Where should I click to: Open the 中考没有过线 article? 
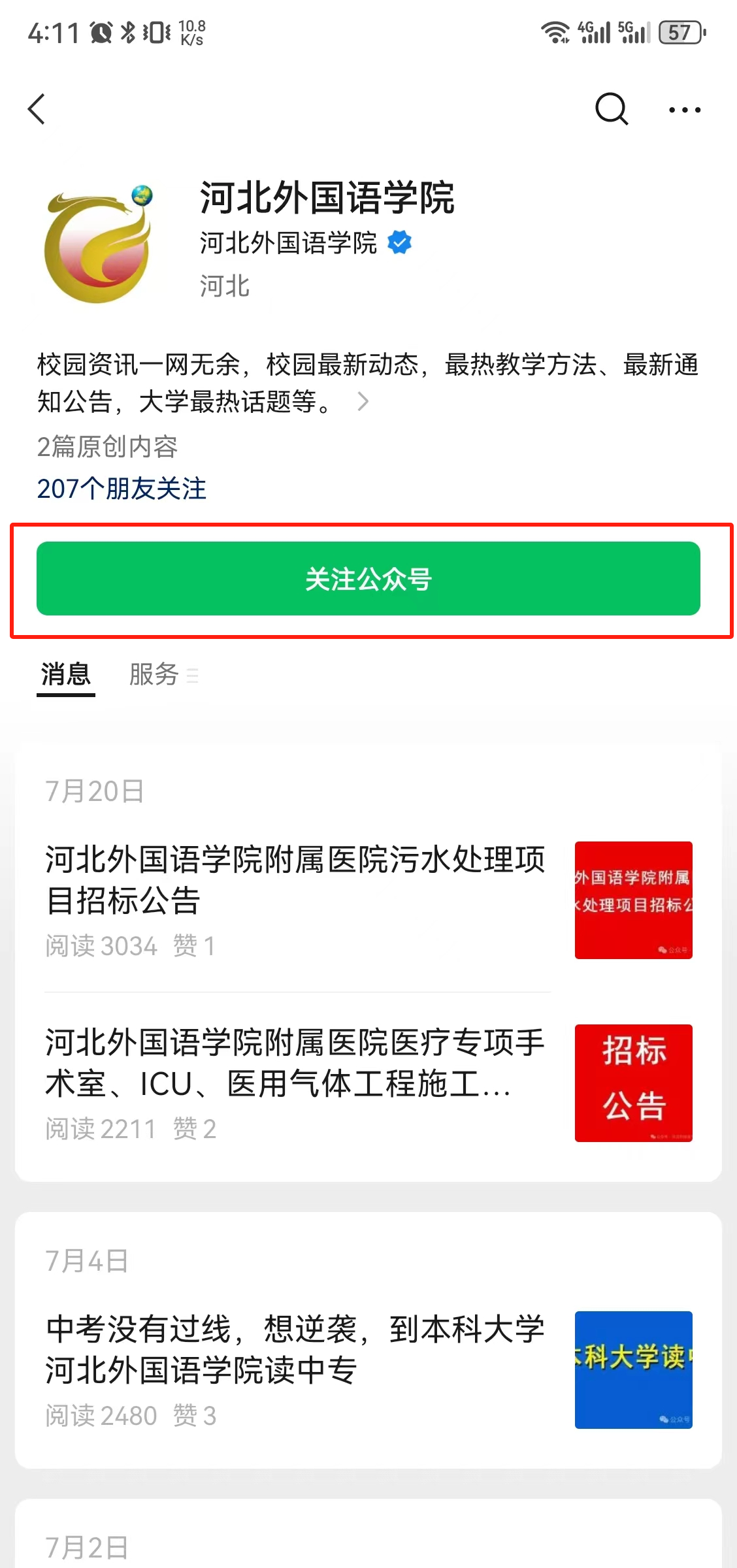[x=295, y=1349]
